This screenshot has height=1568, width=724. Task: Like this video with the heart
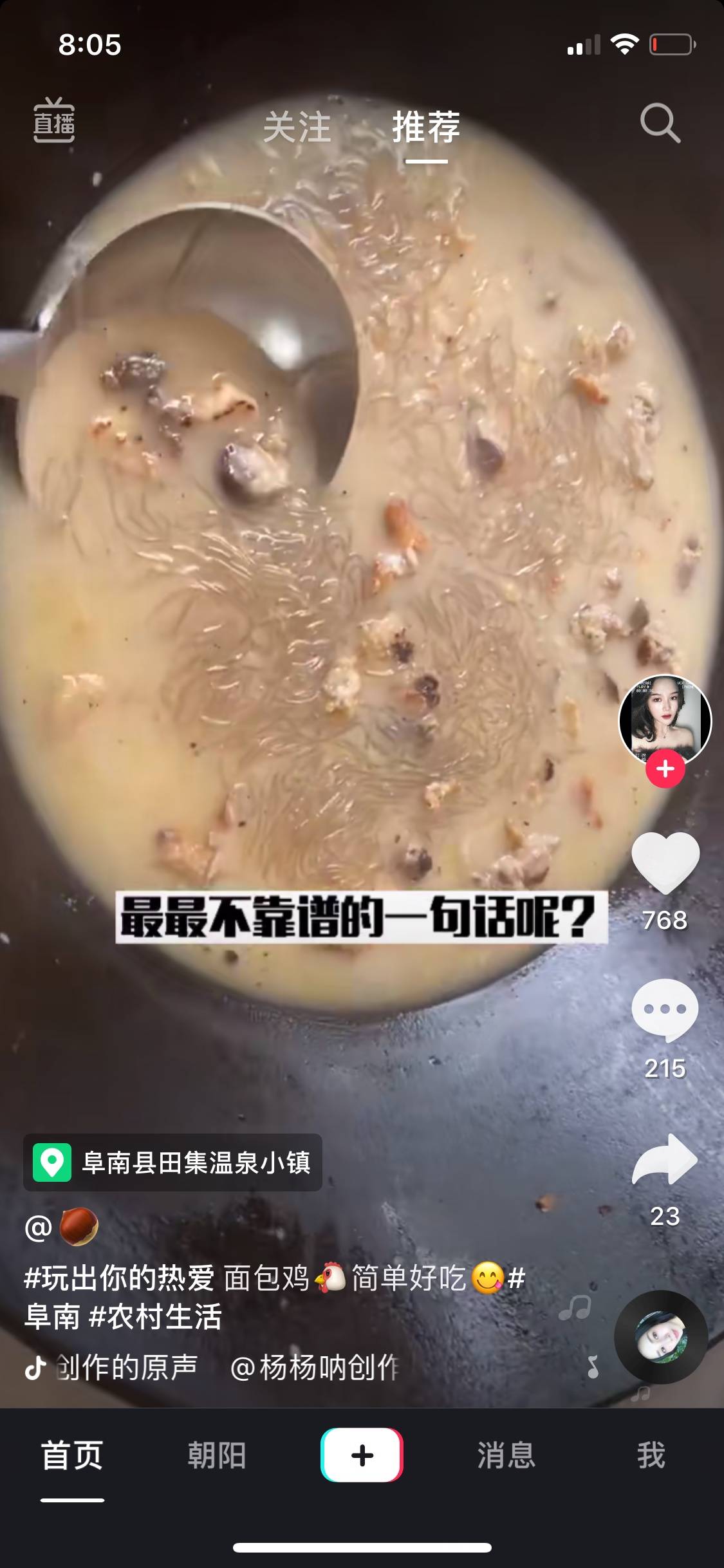665,863
